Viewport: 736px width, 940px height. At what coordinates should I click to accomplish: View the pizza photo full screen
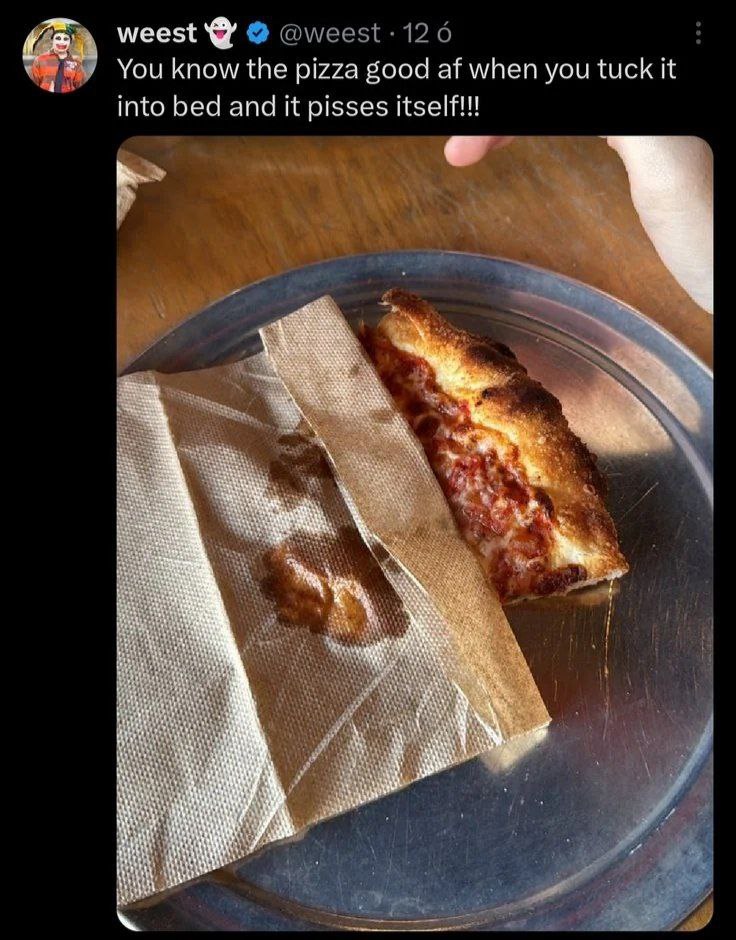click(x=414, y=532)
